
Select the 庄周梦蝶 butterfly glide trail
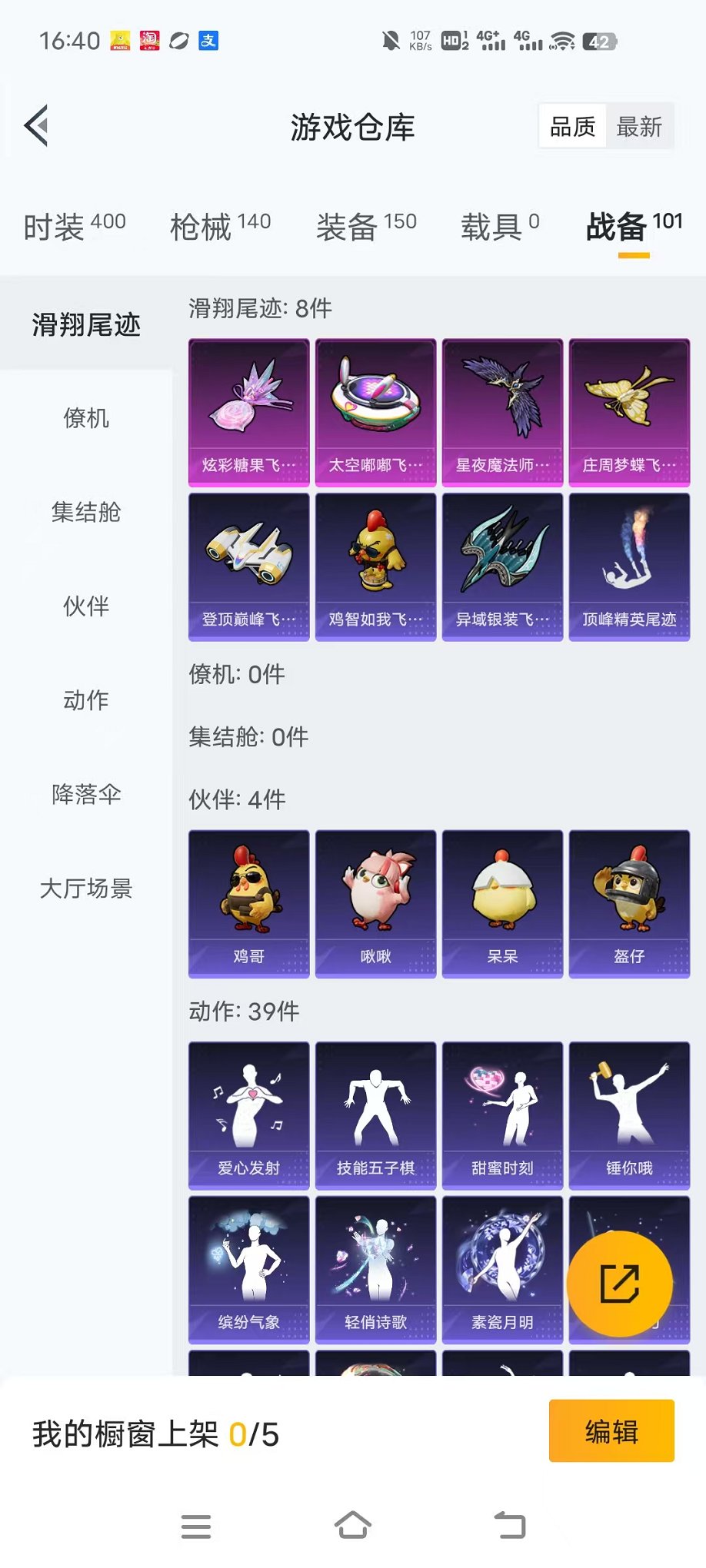pos(629,410)
